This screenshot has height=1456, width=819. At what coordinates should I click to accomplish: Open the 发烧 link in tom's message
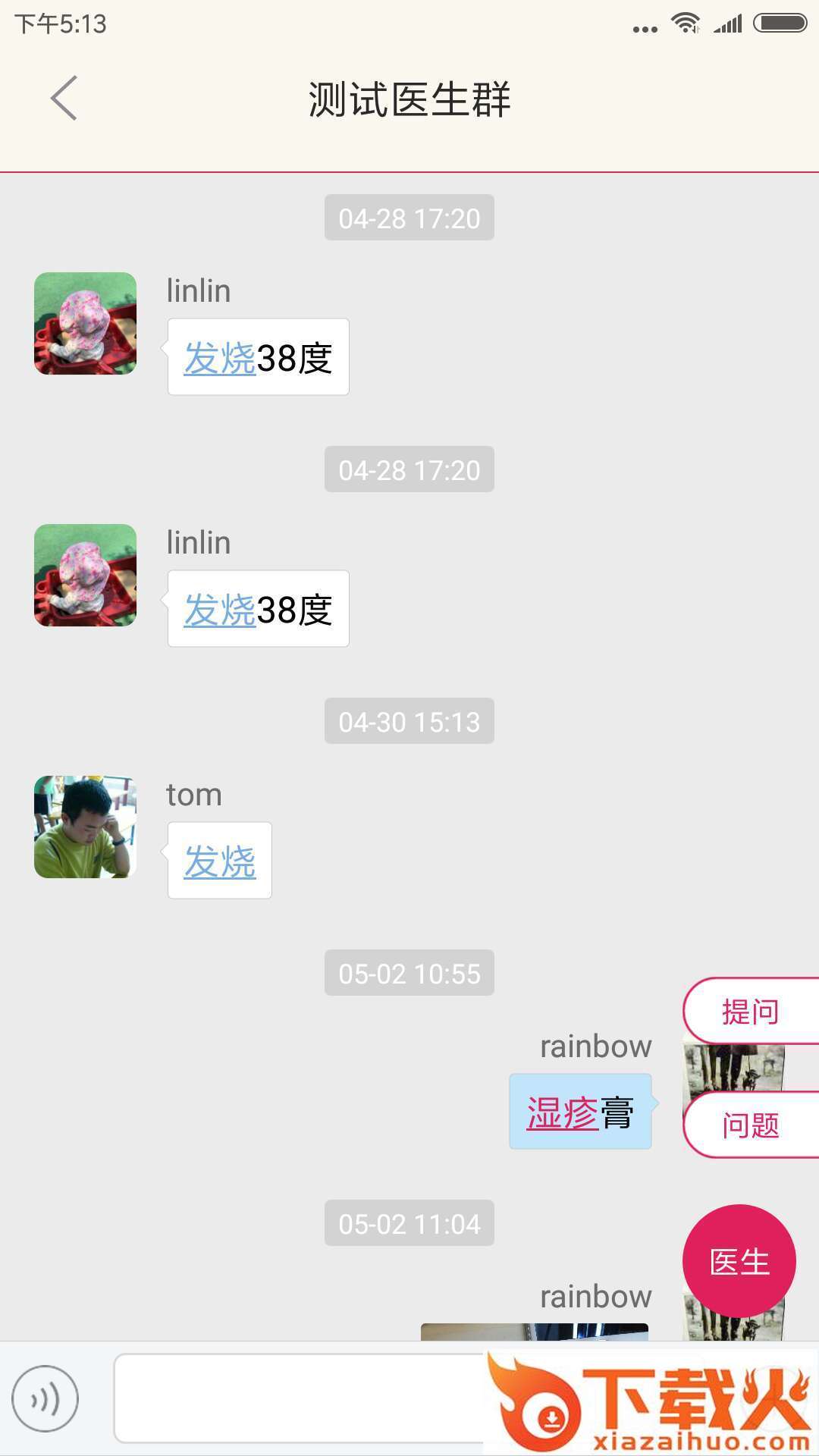coord(220,862)
